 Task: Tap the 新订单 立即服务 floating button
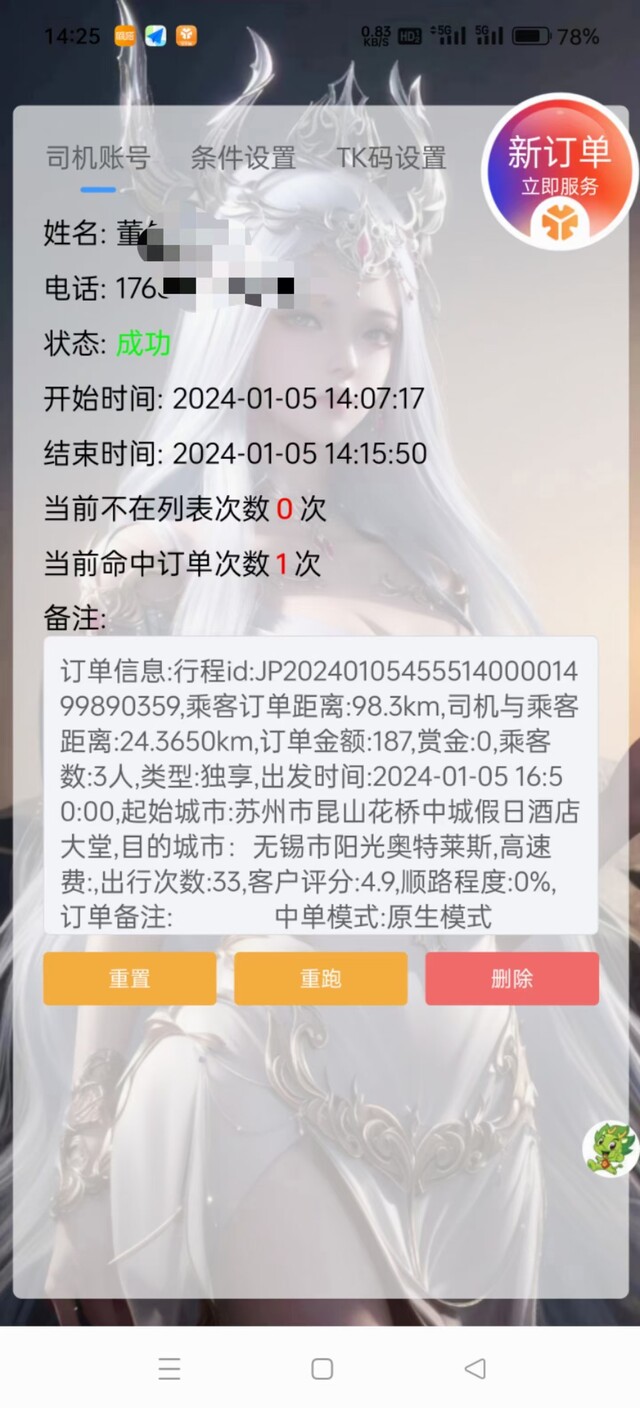pyautogui.click(x=559, y=172)
